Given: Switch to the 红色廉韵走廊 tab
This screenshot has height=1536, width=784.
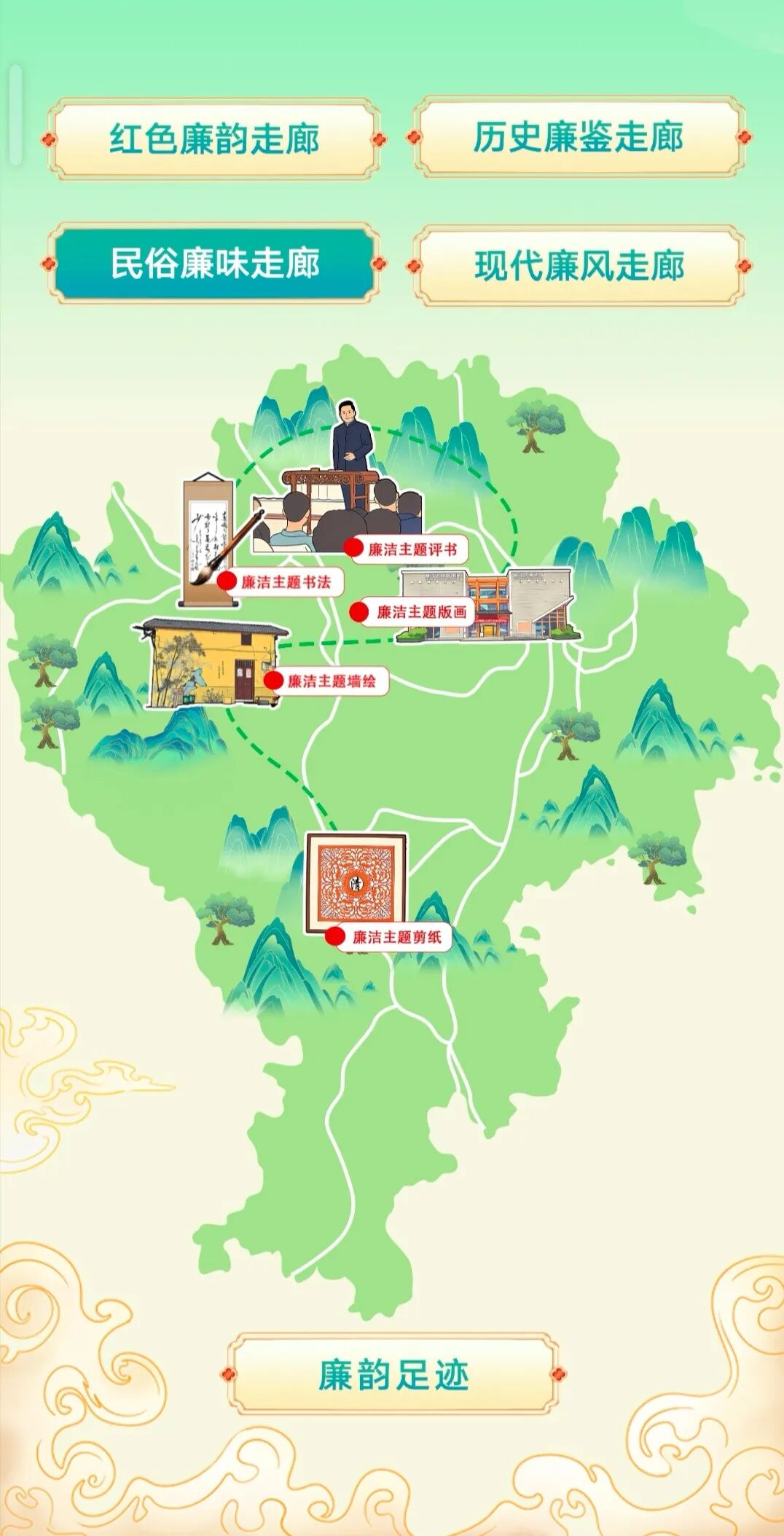Looking at the screenshot, I should point(215,138).
